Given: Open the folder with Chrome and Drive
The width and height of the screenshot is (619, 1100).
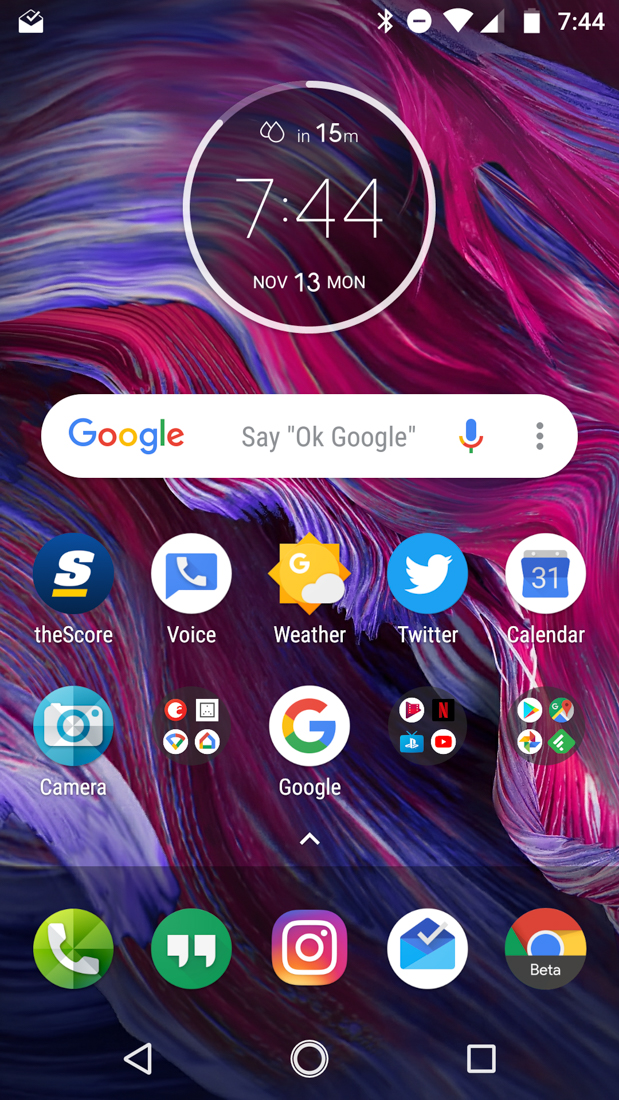Looking at the screenshot, I should click(191, 727).
